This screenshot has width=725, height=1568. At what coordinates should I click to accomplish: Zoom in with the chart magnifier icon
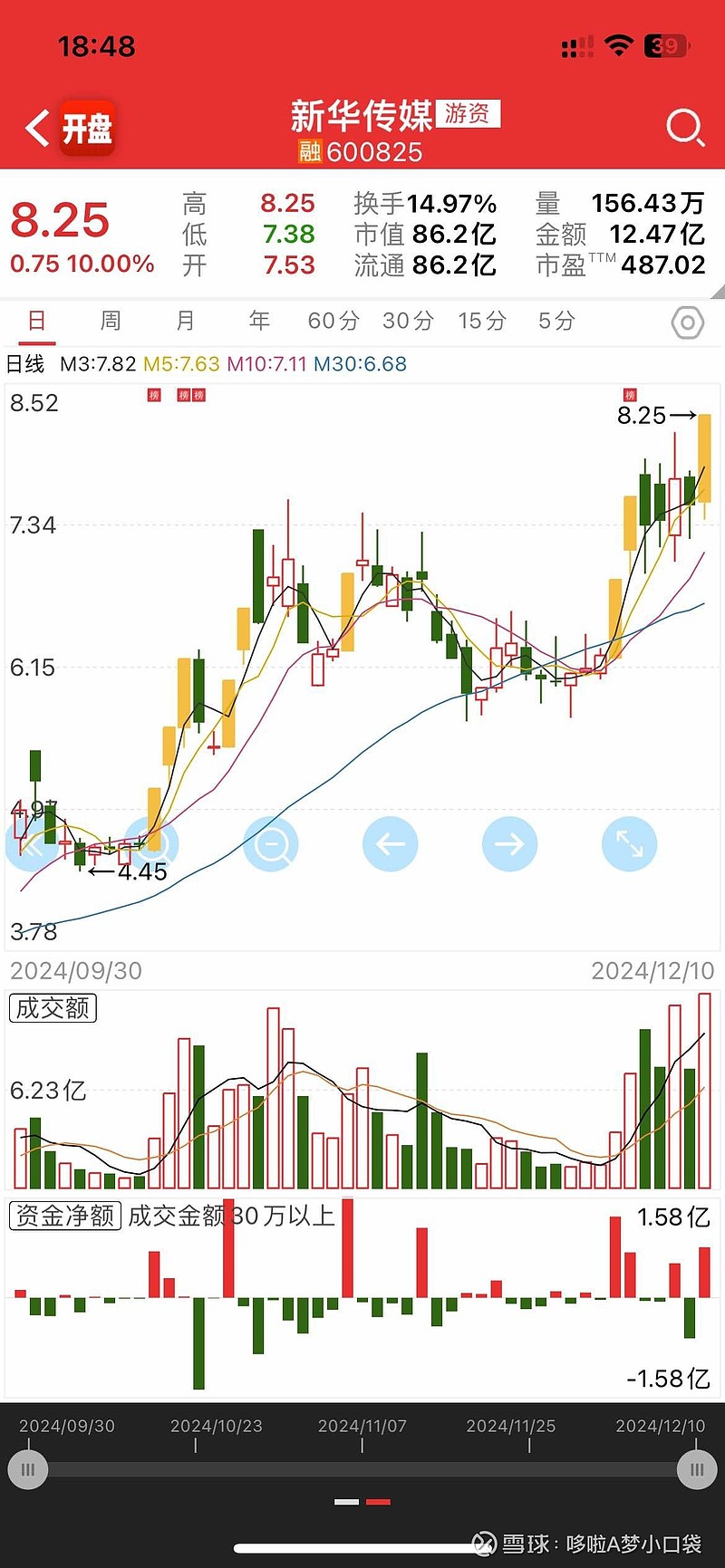152,843
